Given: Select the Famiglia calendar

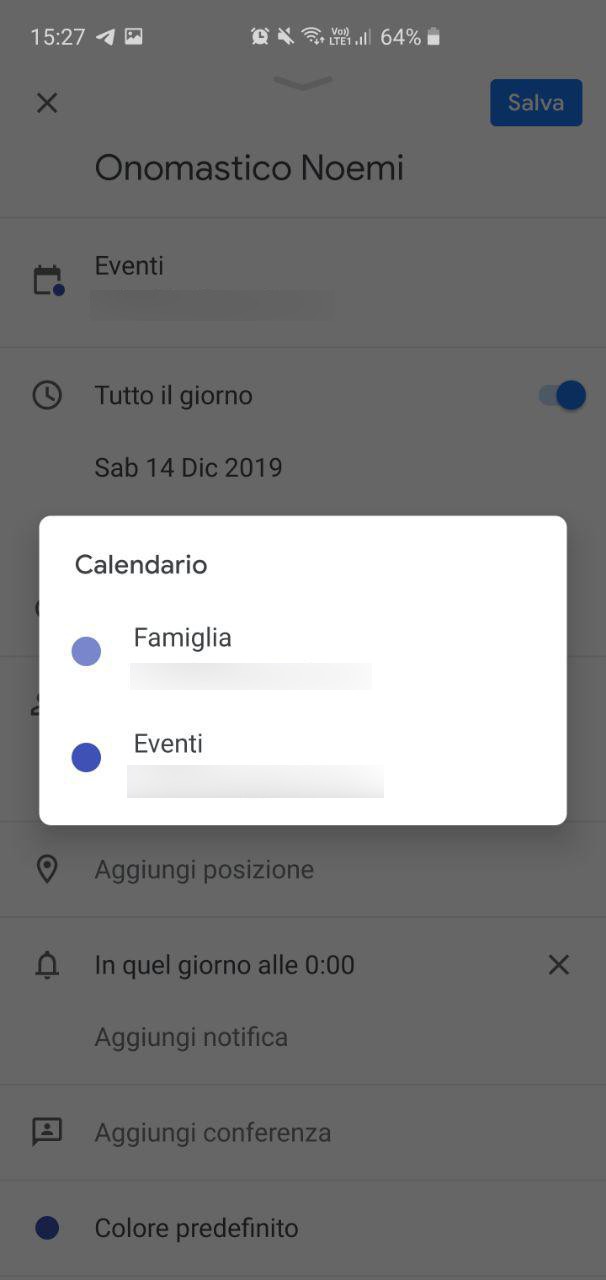Looking at the screenshot, I should click(x=302, y=653).
